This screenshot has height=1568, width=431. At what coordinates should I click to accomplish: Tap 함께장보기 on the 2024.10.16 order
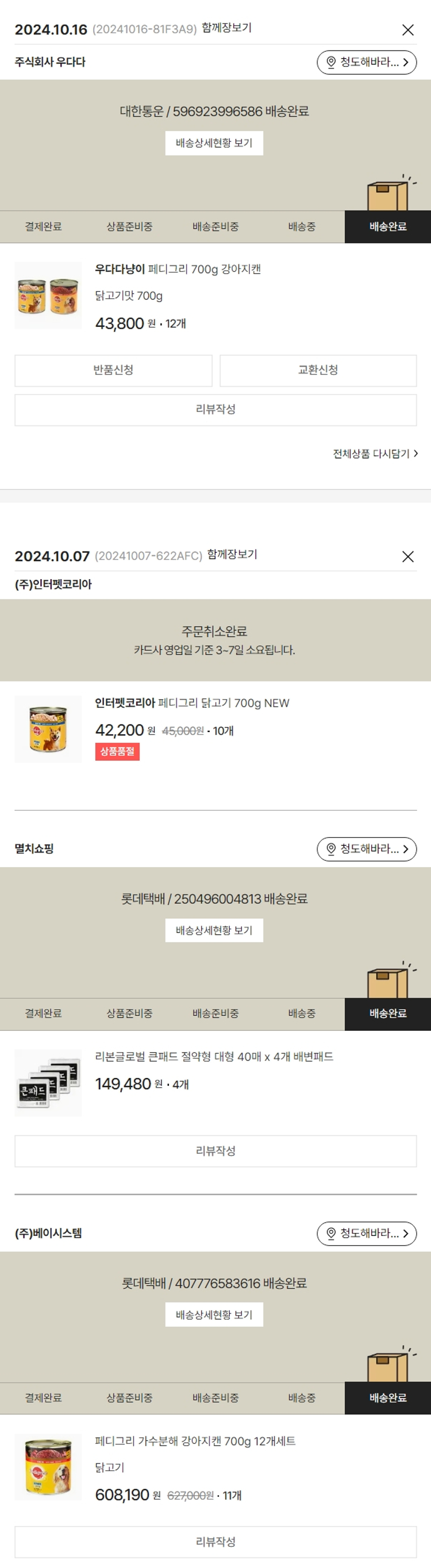click(226, 28)
